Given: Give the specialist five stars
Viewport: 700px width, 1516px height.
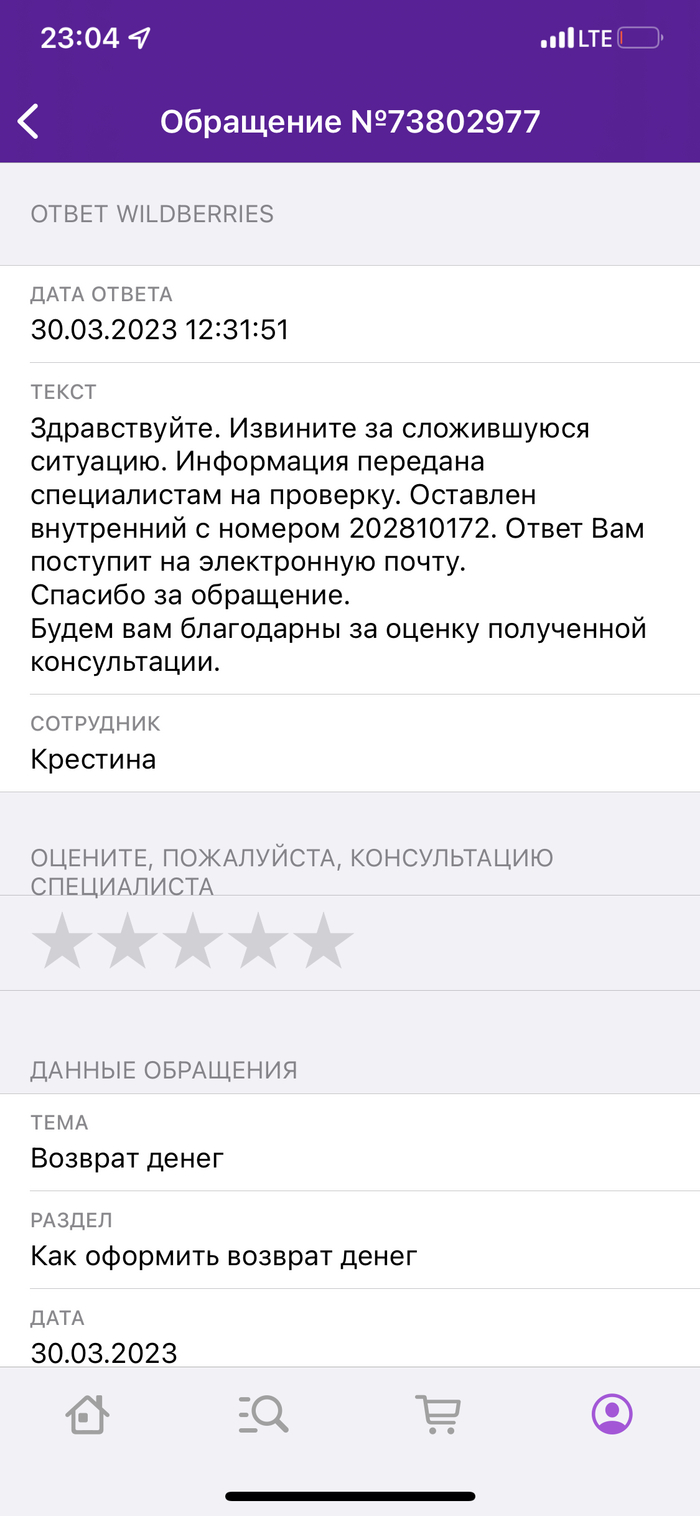Looking at the screenshot, I should coord(324,941).
